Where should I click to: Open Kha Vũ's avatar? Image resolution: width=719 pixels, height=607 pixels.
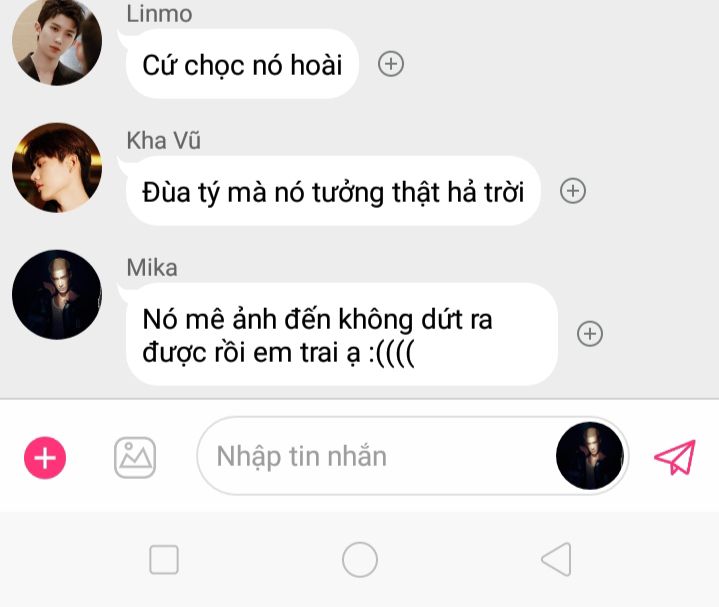point(56,168)
